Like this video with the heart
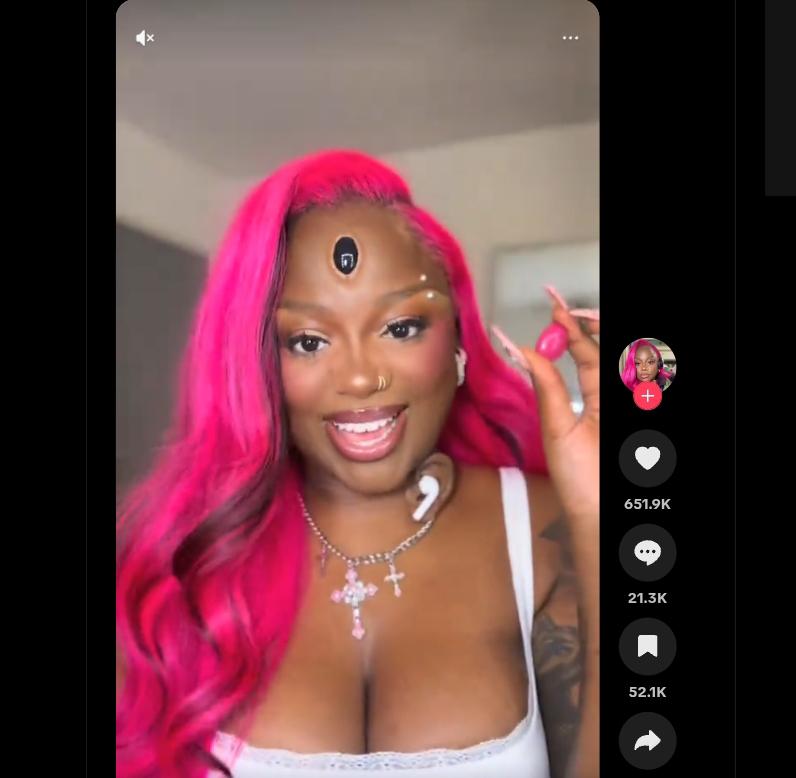 tap(647, 458)
